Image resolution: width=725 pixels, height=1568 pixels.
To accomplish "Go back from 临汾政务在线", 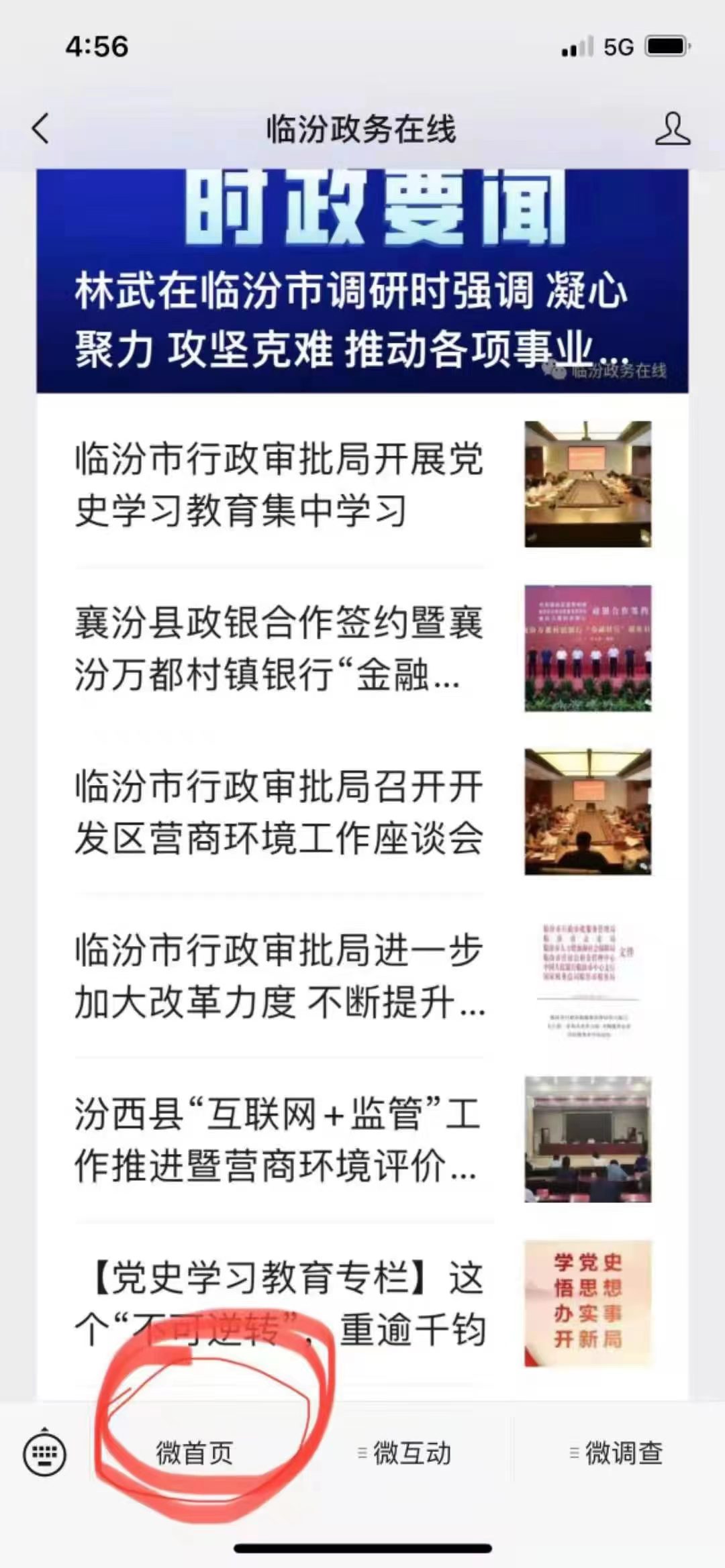I will [42, 128].
